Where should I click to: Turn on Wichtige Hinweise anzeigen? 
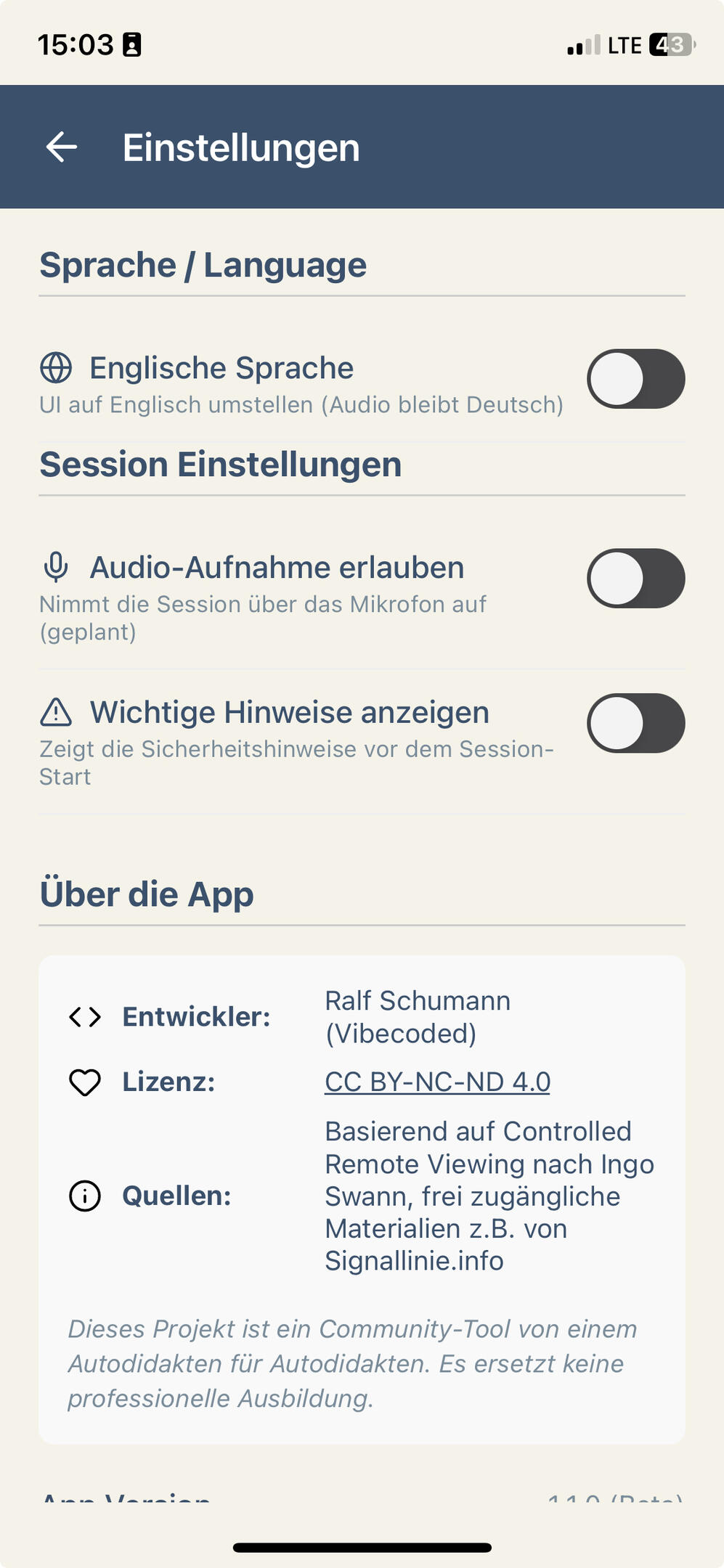[635, 724]
